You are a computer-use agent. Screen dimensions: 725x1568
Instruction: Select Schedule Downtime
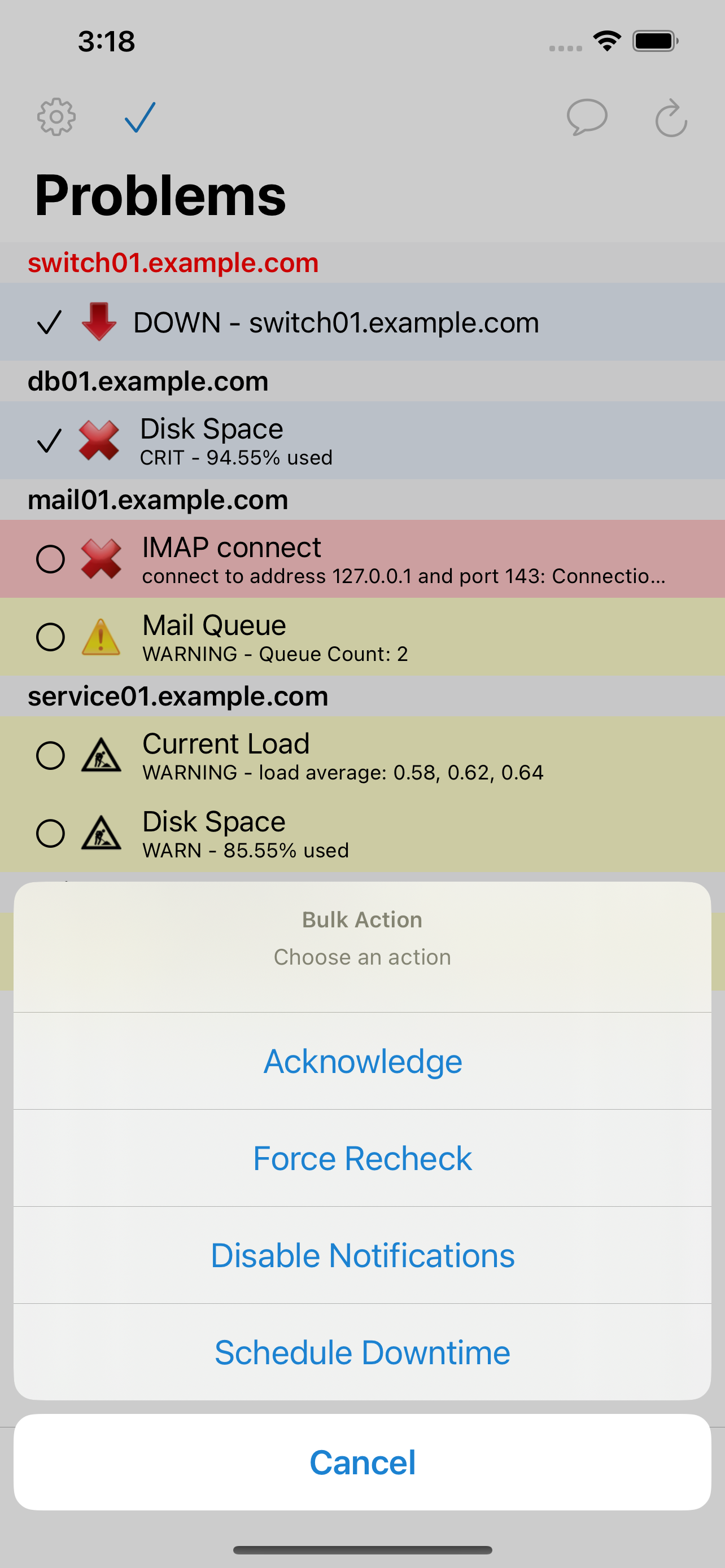coord(362,1352)
